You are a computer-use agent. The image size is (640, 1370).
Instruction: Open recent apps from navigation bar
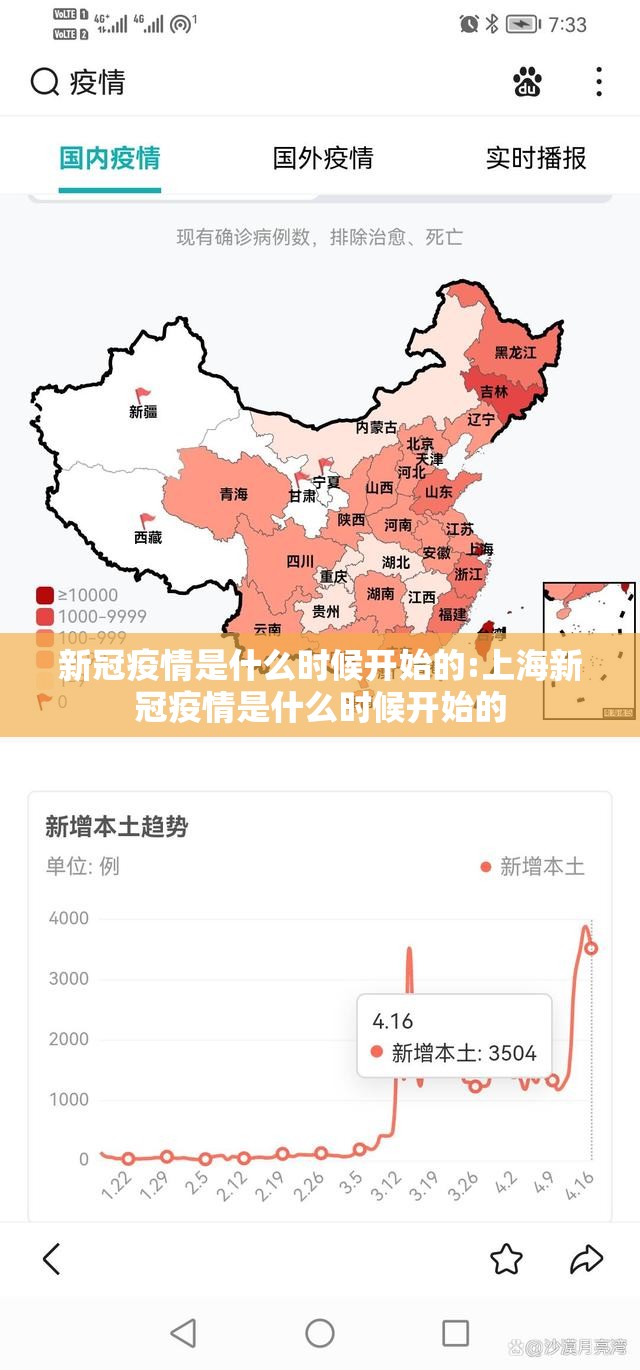(x=455, y=1332)
